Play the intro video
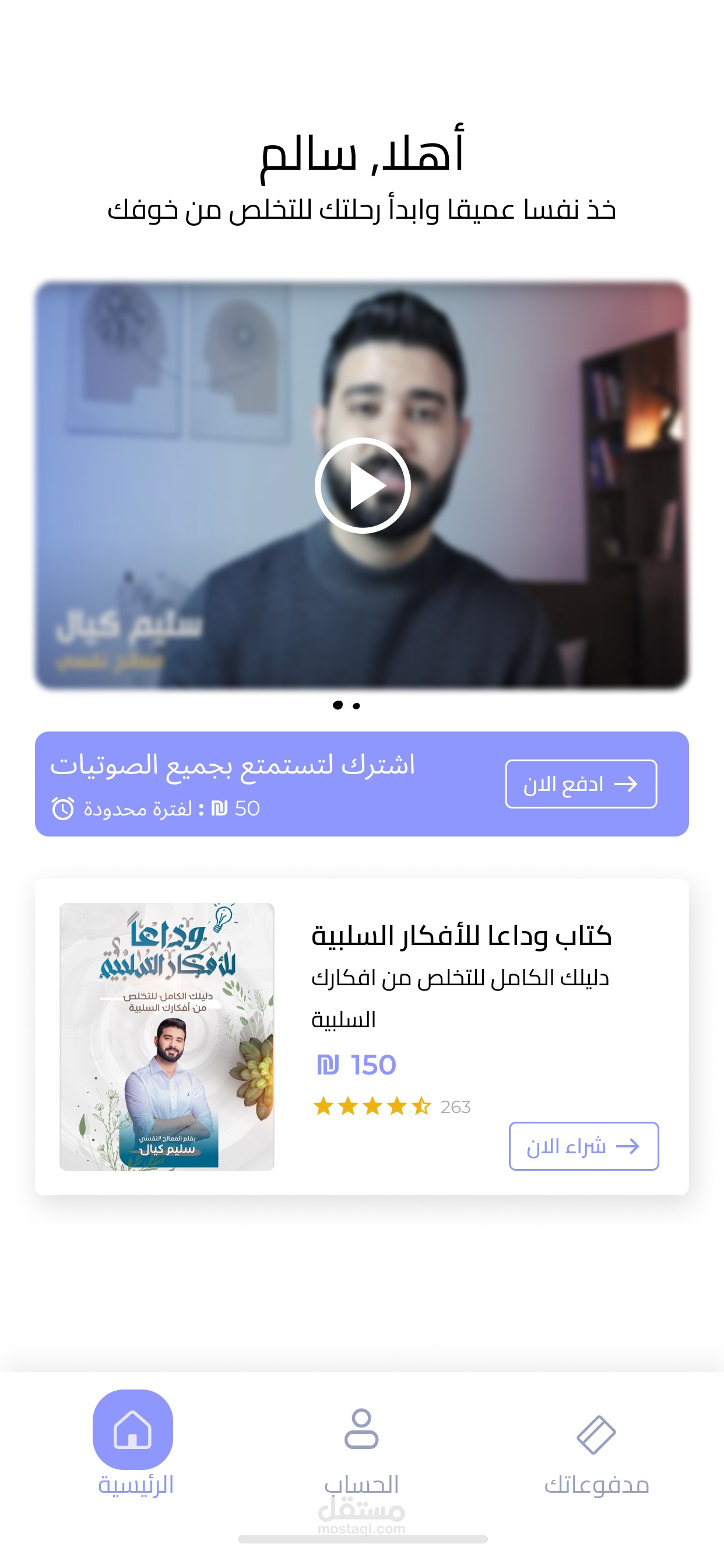This screenshot has height=1568, width=724. click(x=363, y=485)
